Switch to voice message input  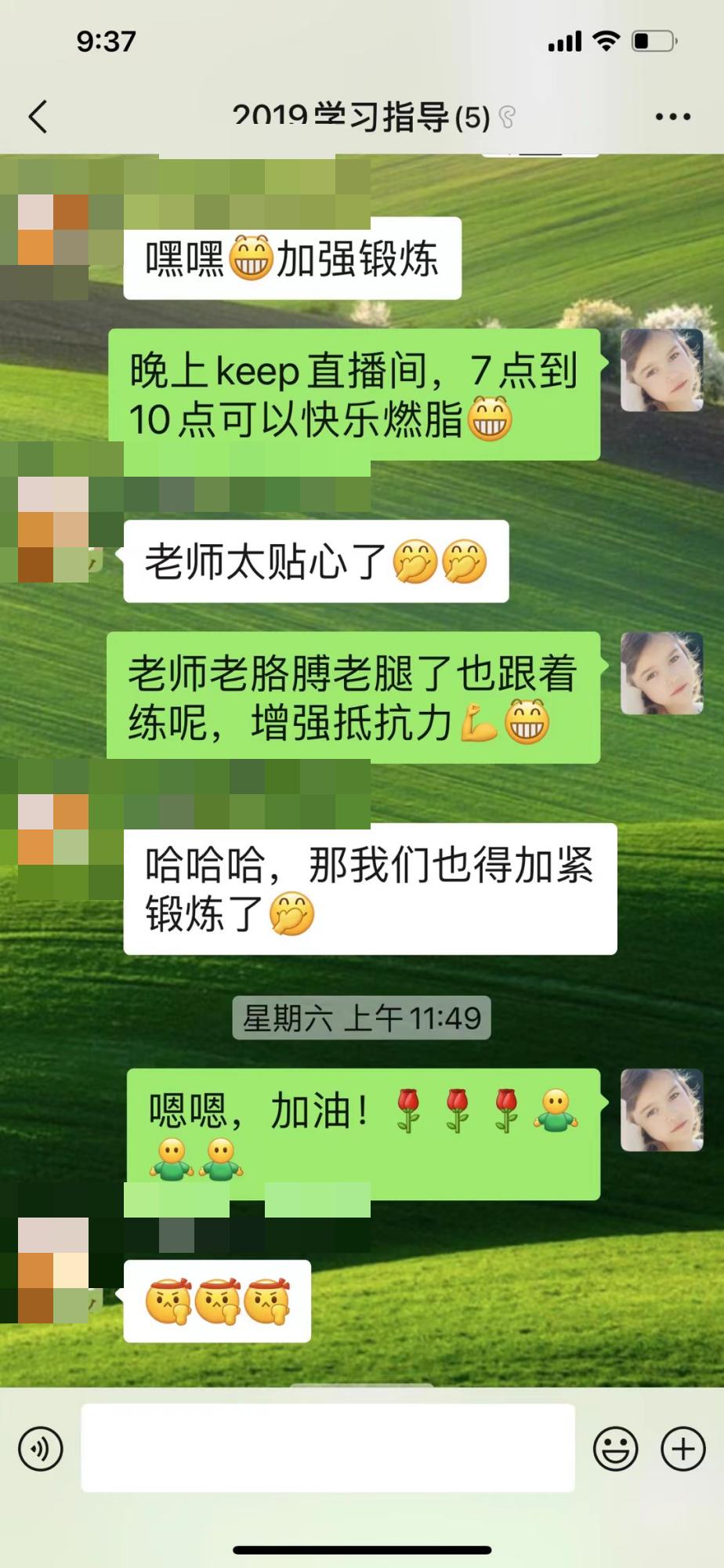pyautogui.click(x=41, y=1447)
